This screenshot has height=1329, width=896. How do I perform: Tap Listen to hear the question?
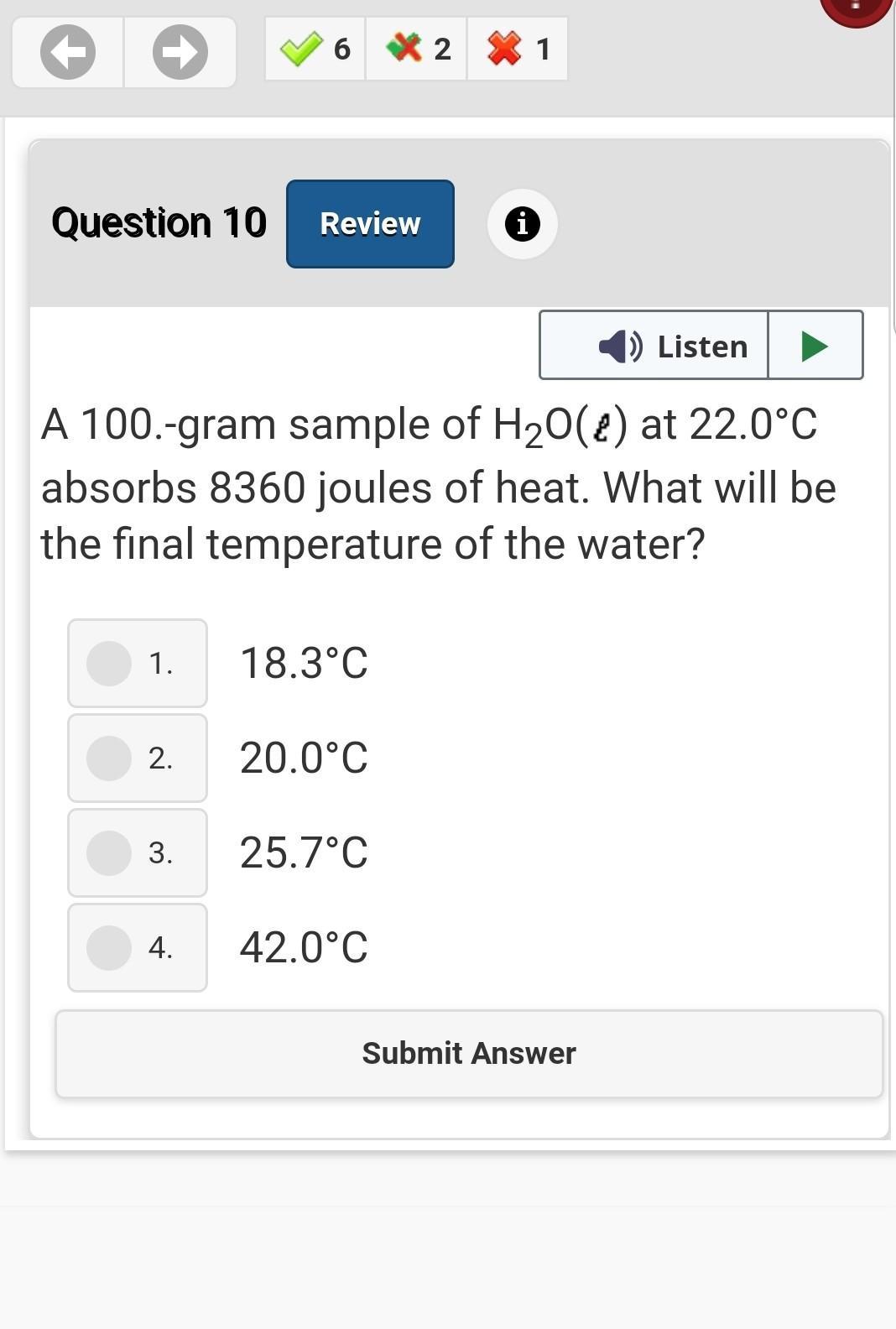(x=654, y=346)
